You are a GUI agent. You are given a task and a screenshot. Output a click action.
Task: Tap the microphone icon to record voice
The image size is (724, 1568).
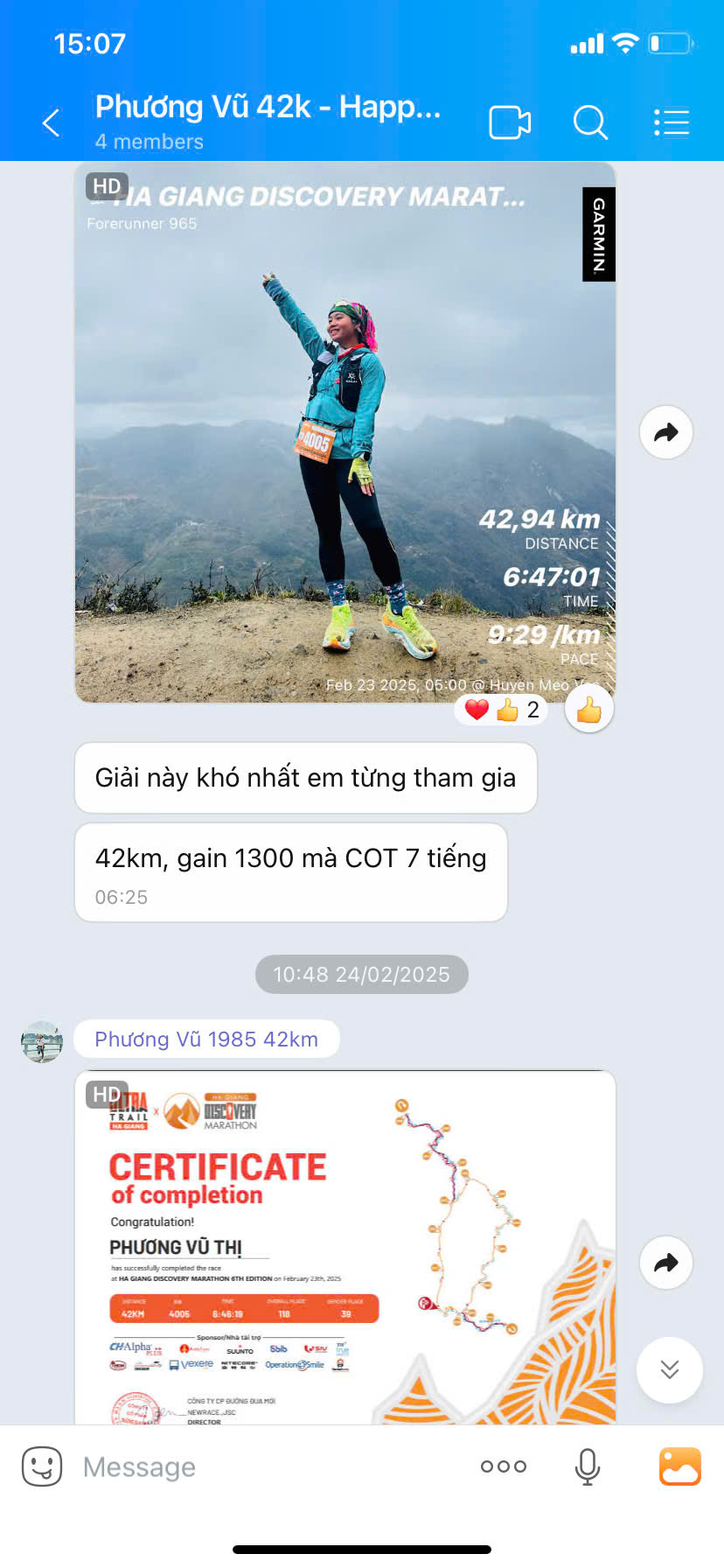tap(587, 1466)
